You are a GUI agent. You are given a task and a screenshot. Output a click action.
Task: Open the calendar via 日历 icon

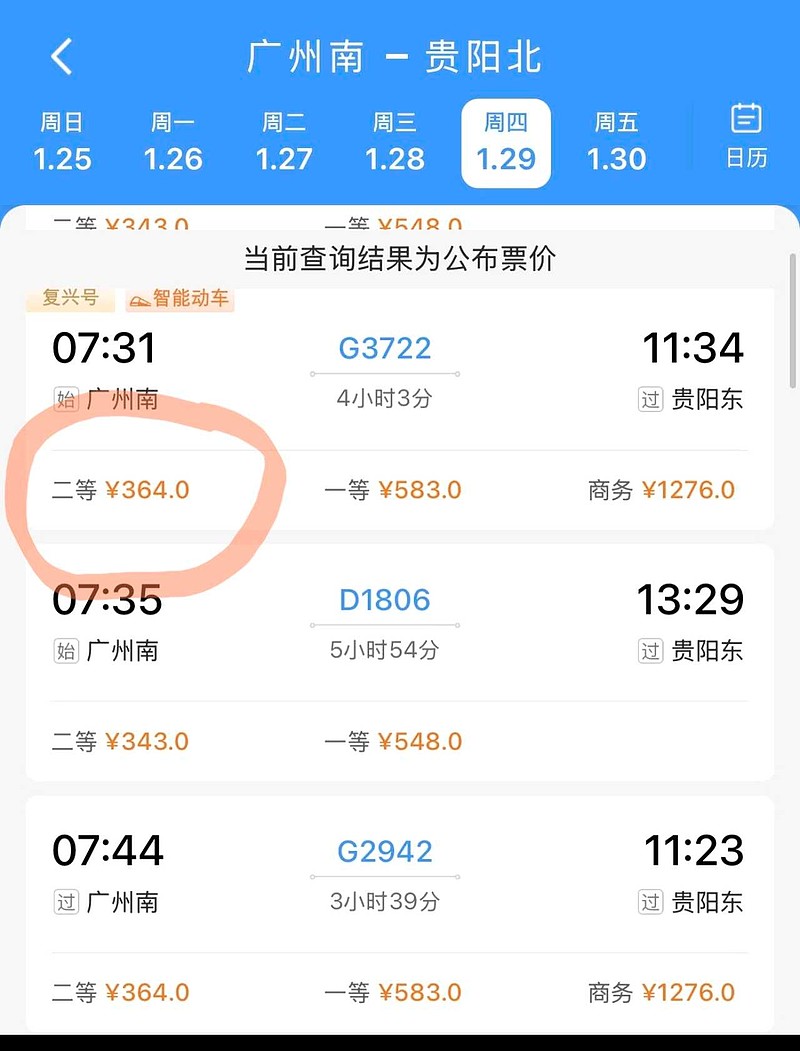click(x=746, y=137)
